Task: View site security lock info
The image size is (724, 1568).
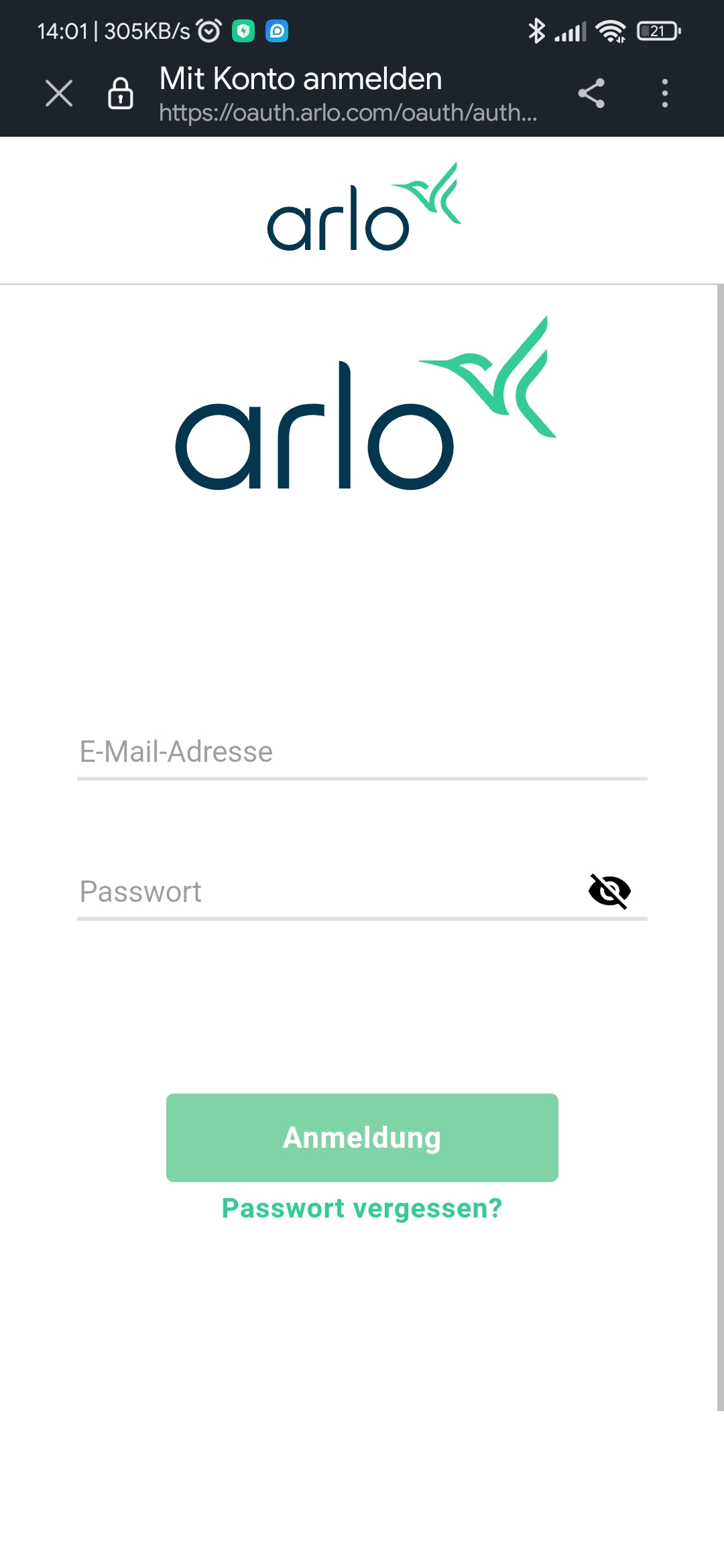Action: (x=121, y=93)
